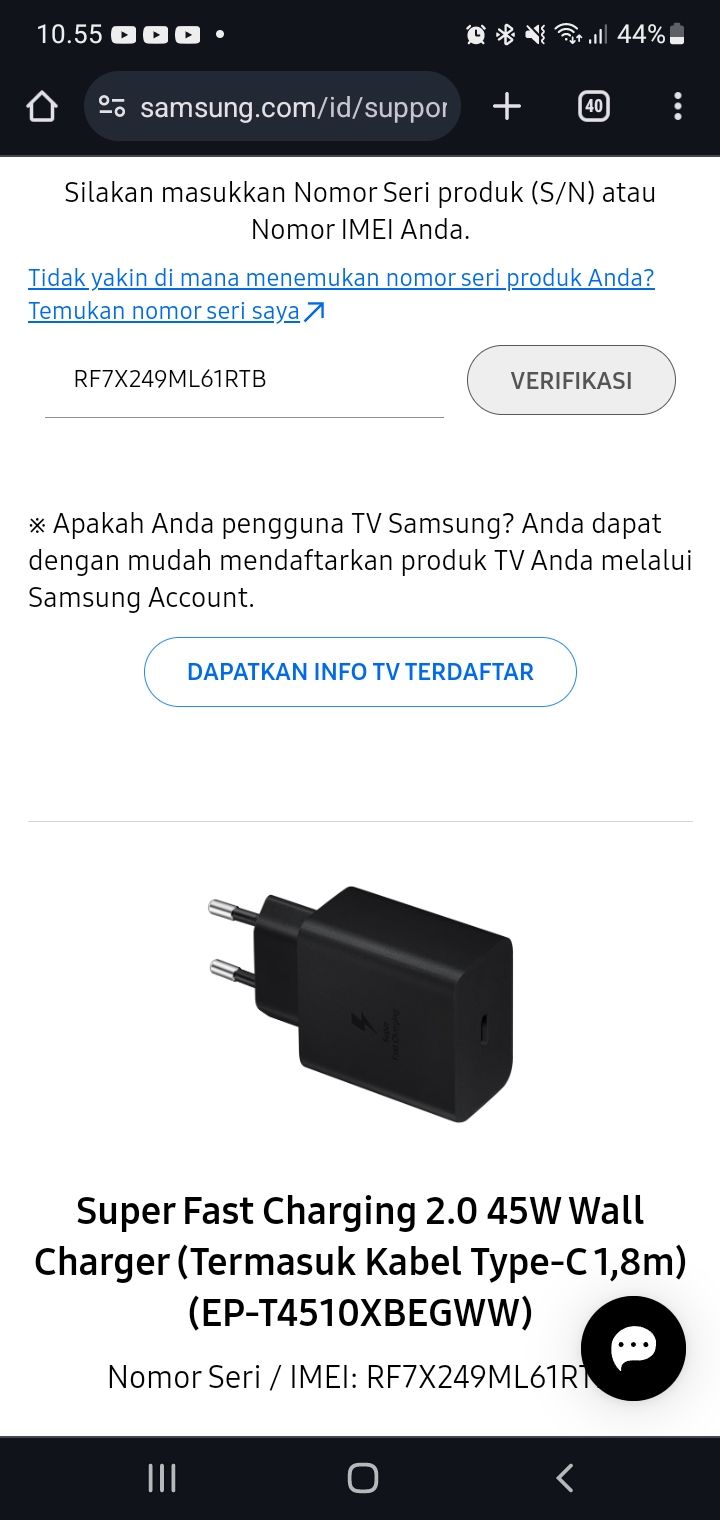Screen dimensions: 720x1520
Task: Open the Chrome three-dot menu
Action: coord(679,106)
